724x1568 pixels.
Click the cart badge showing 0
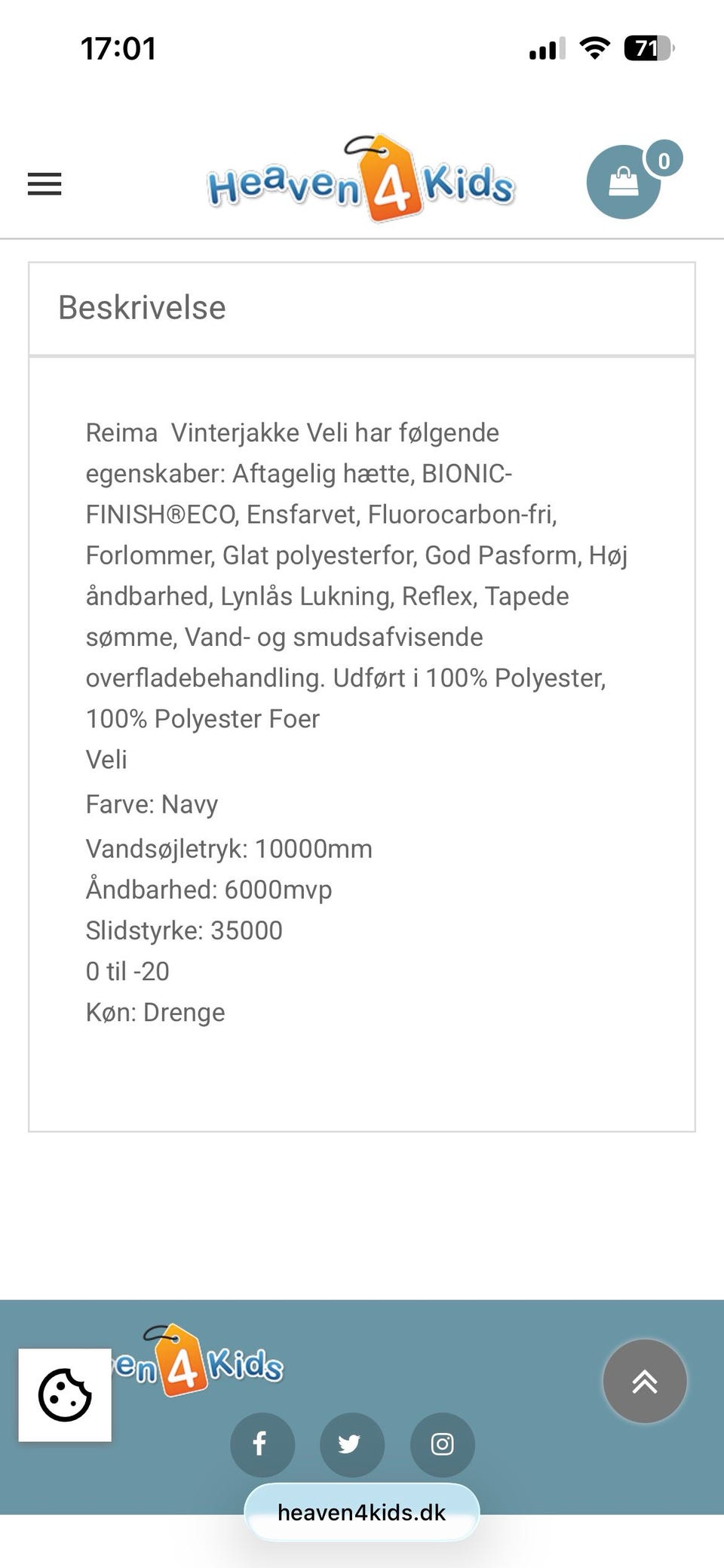(x=664, y=160)
